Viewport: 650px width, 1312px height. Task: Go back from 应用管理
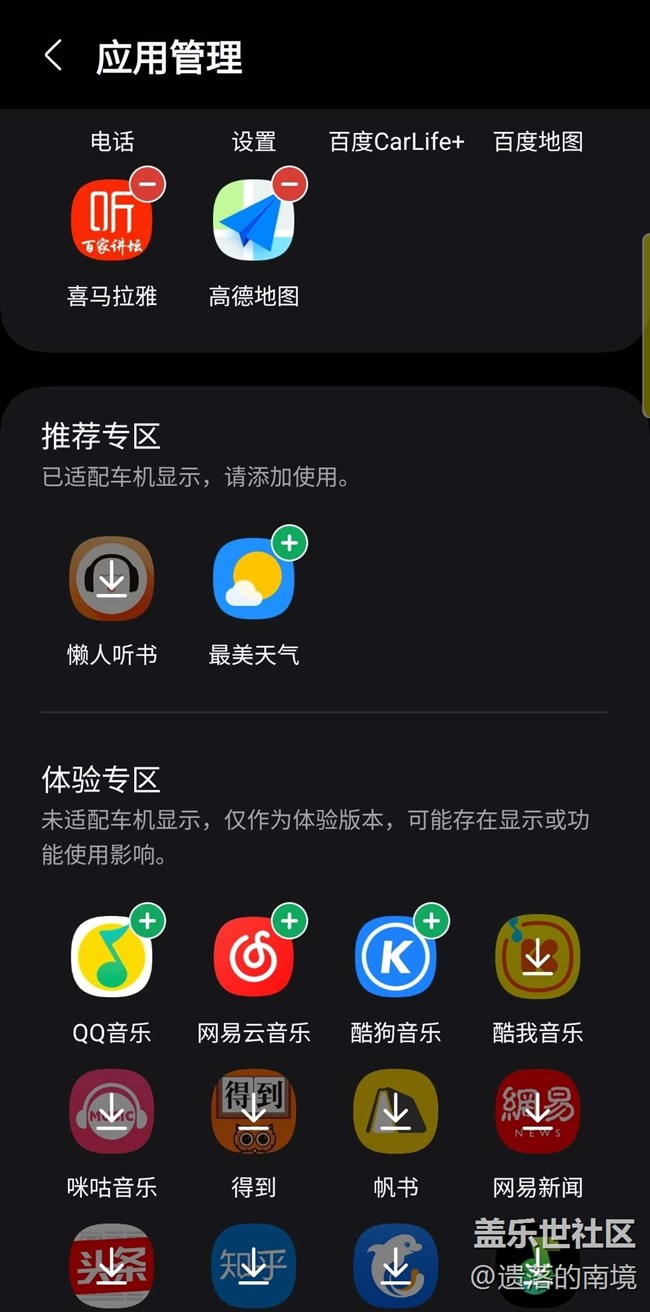point(54,56)
